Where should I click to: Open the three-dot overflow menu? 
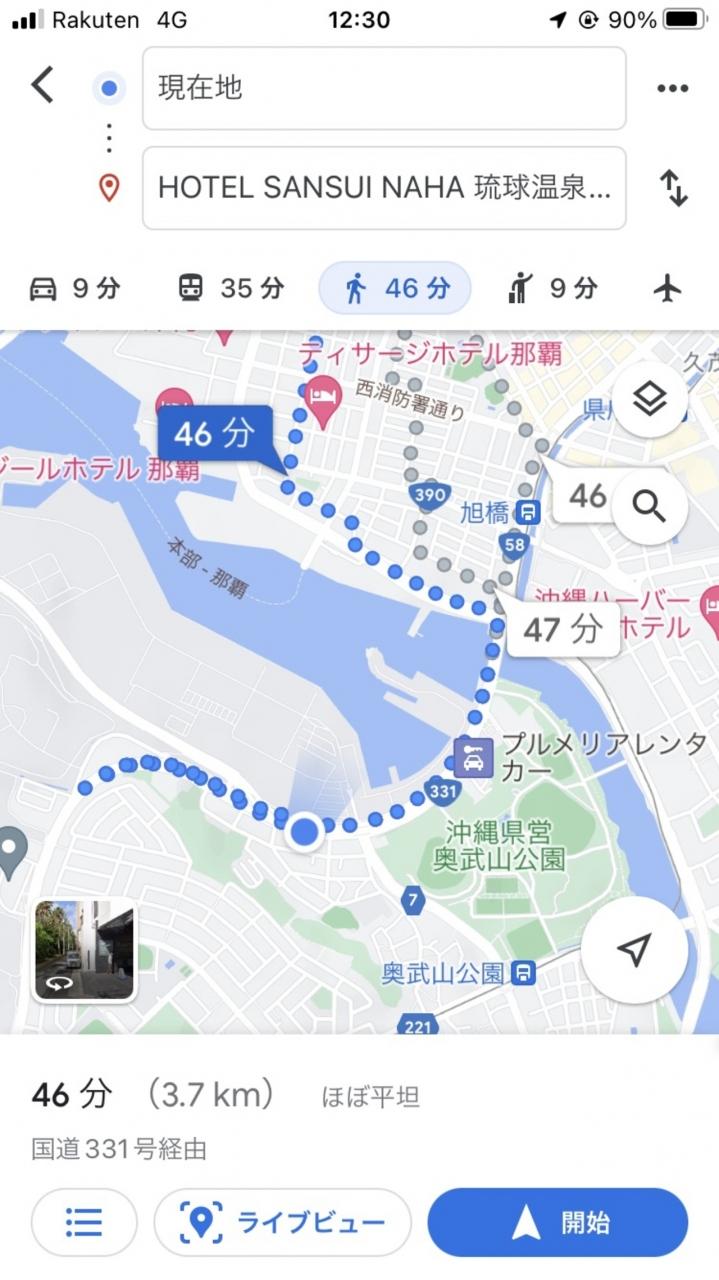(x=673, y=88)
